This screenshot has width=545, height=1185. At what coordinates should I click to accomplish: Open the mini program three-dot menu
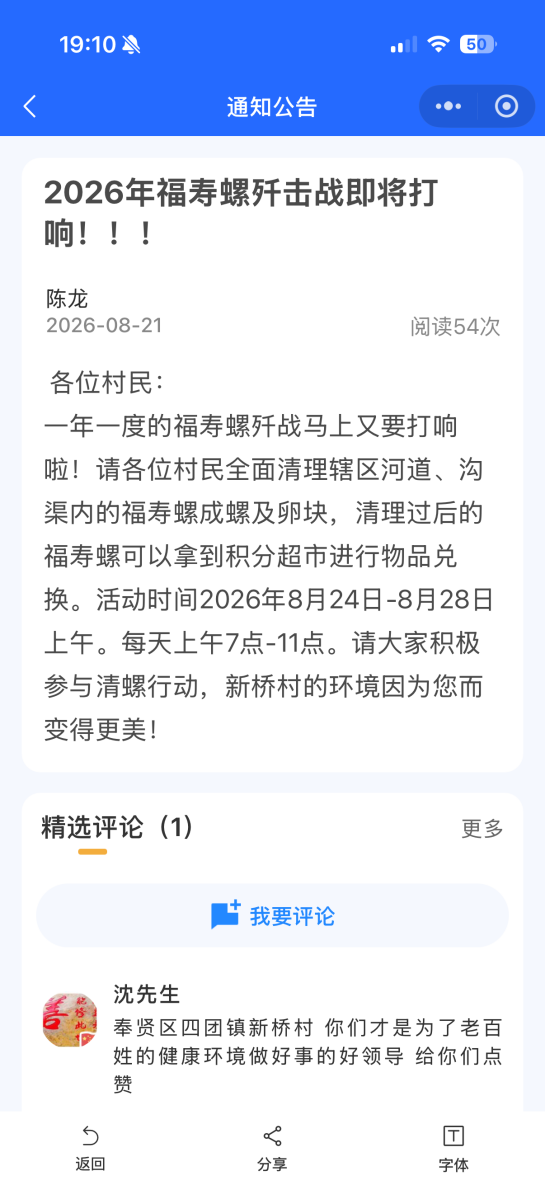448,107
